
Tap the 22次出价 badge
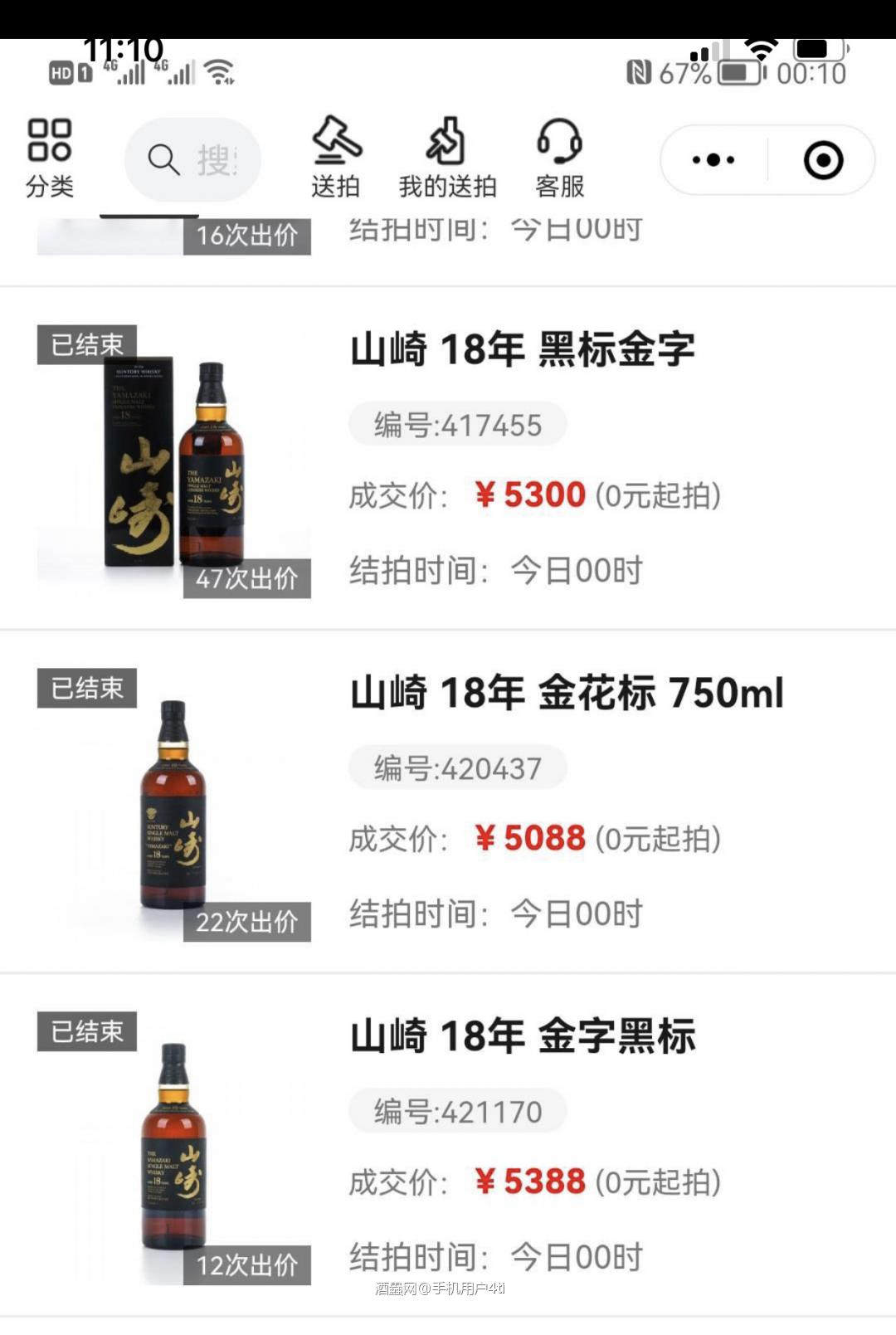coord(248,922)
